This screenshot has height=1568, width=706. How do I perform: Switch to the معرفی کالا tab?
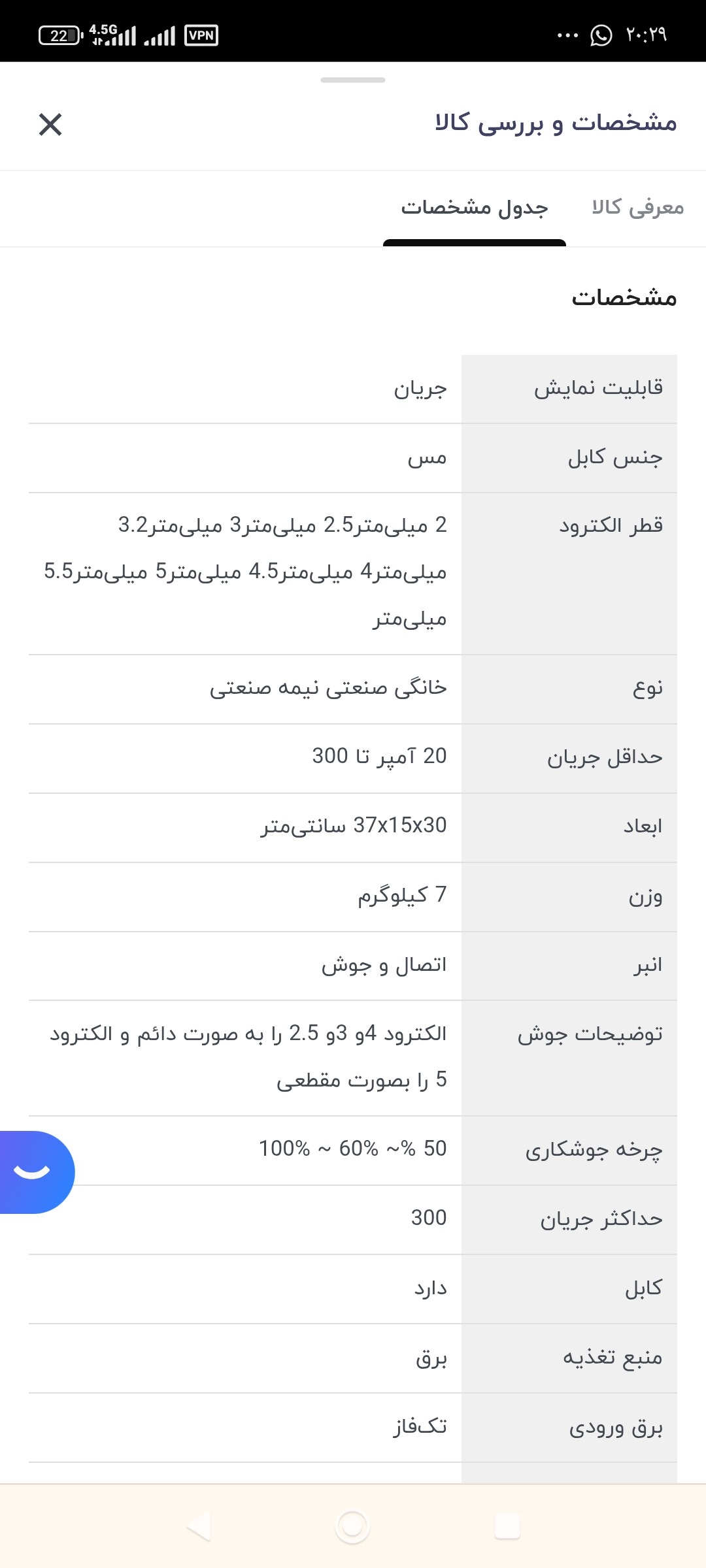pyautogui.click(x=637, y=208)
